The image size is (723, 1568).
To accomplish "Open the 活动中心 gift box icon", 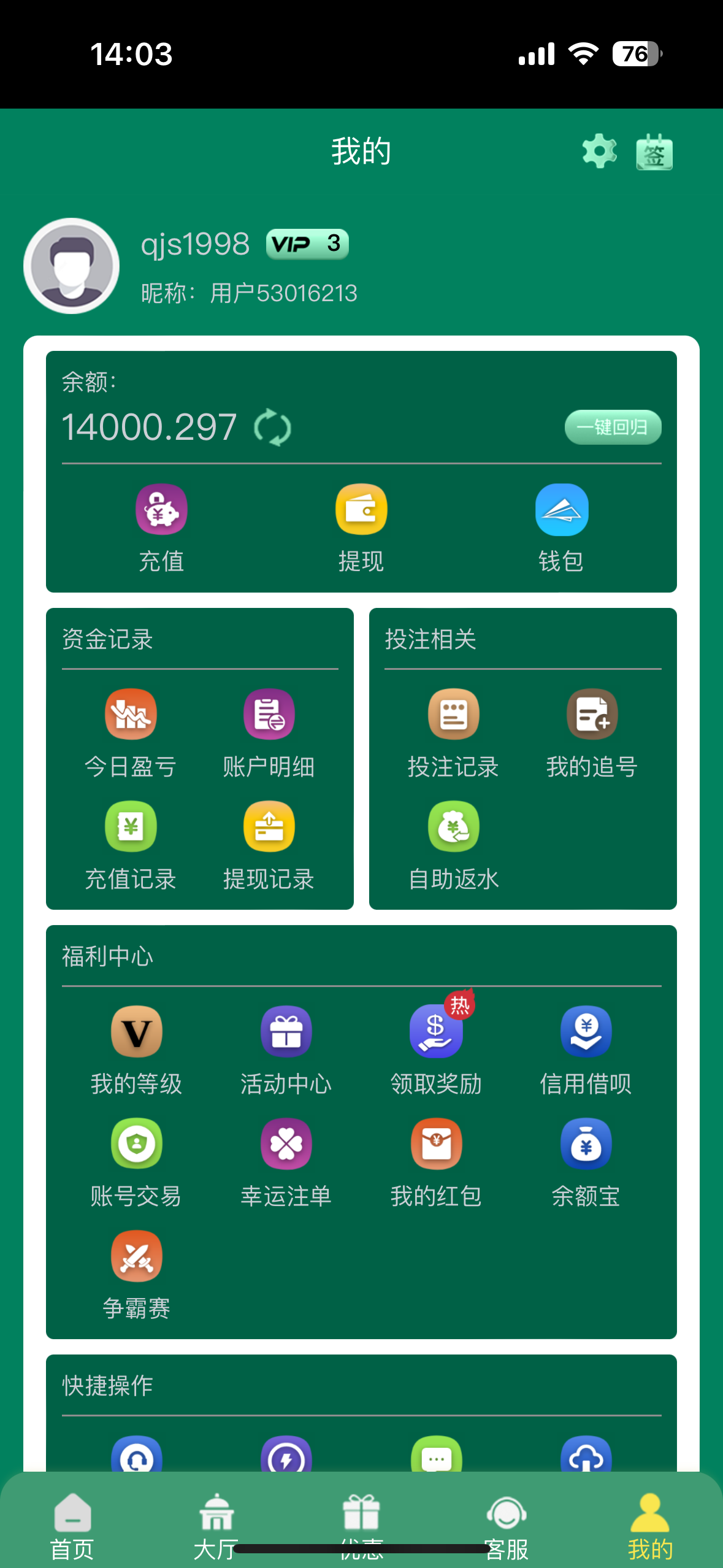I will tap(286, 1032).
